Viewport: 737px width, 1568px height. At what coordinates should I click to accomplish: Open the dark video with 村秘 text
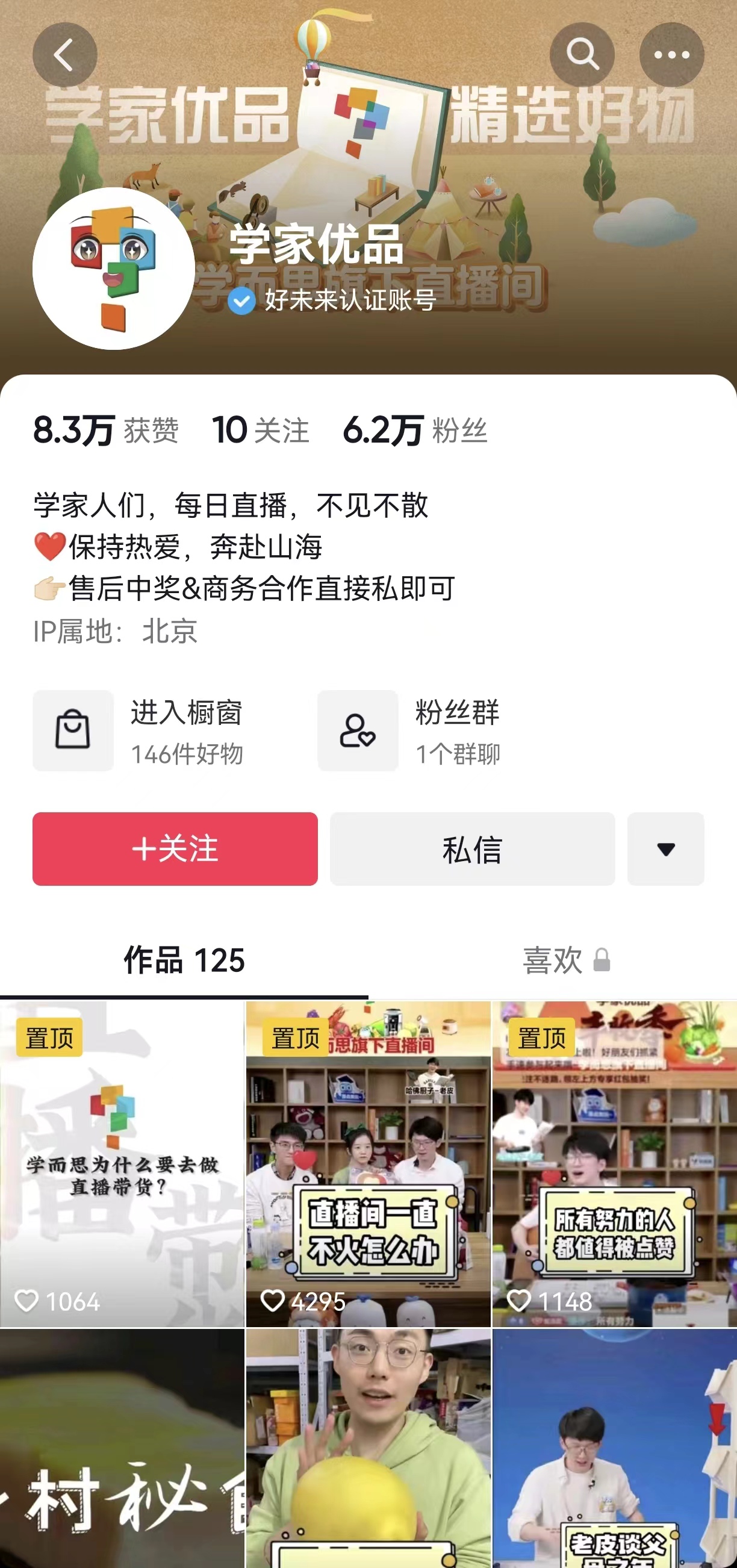pos(122,1449)
